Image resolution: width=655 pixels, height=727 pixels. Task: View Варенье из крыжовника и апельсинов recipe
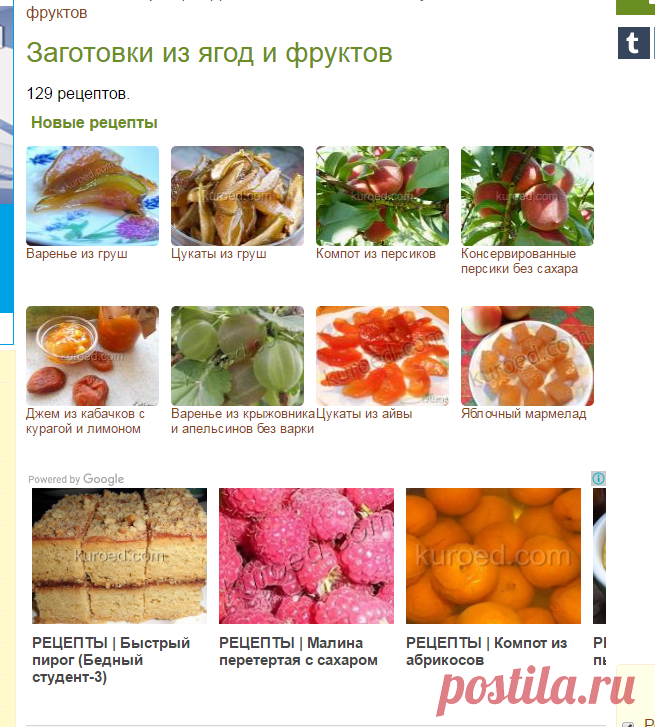pyautogui.click(x=237, y=355)
